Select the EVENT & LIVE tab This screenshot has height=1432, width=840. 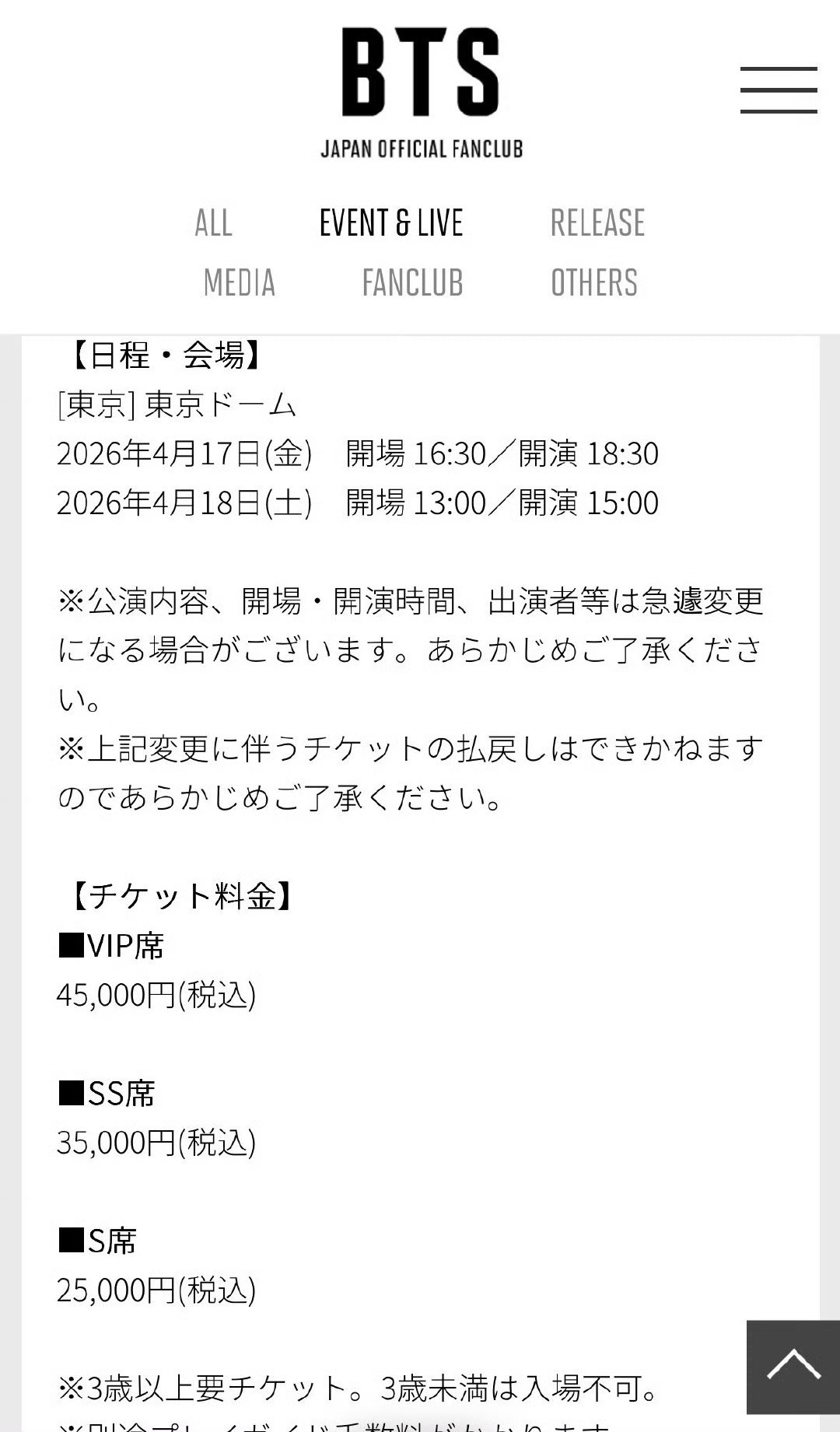(x=391, y=223)
